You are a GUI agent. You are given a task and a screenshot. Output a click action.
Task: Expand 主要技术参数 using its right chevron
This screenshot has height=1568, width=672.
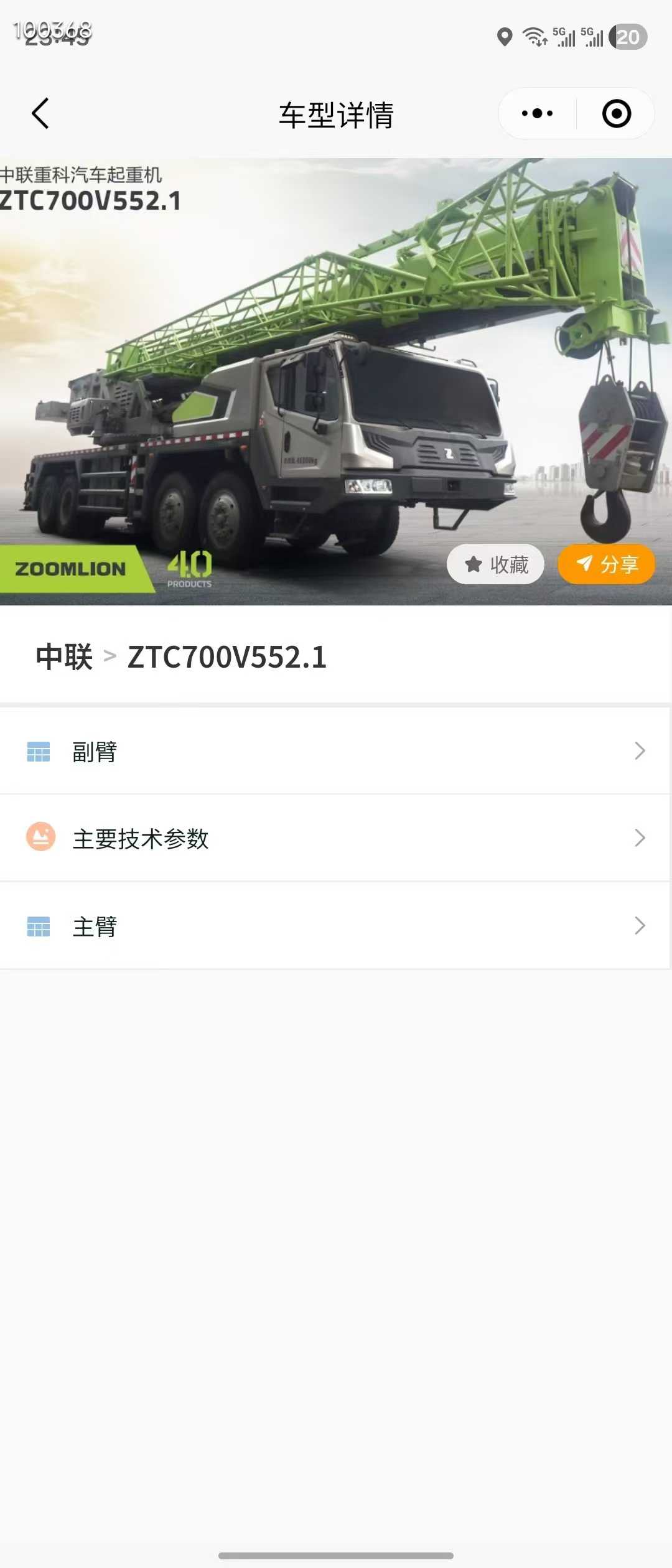coord(640,838)
